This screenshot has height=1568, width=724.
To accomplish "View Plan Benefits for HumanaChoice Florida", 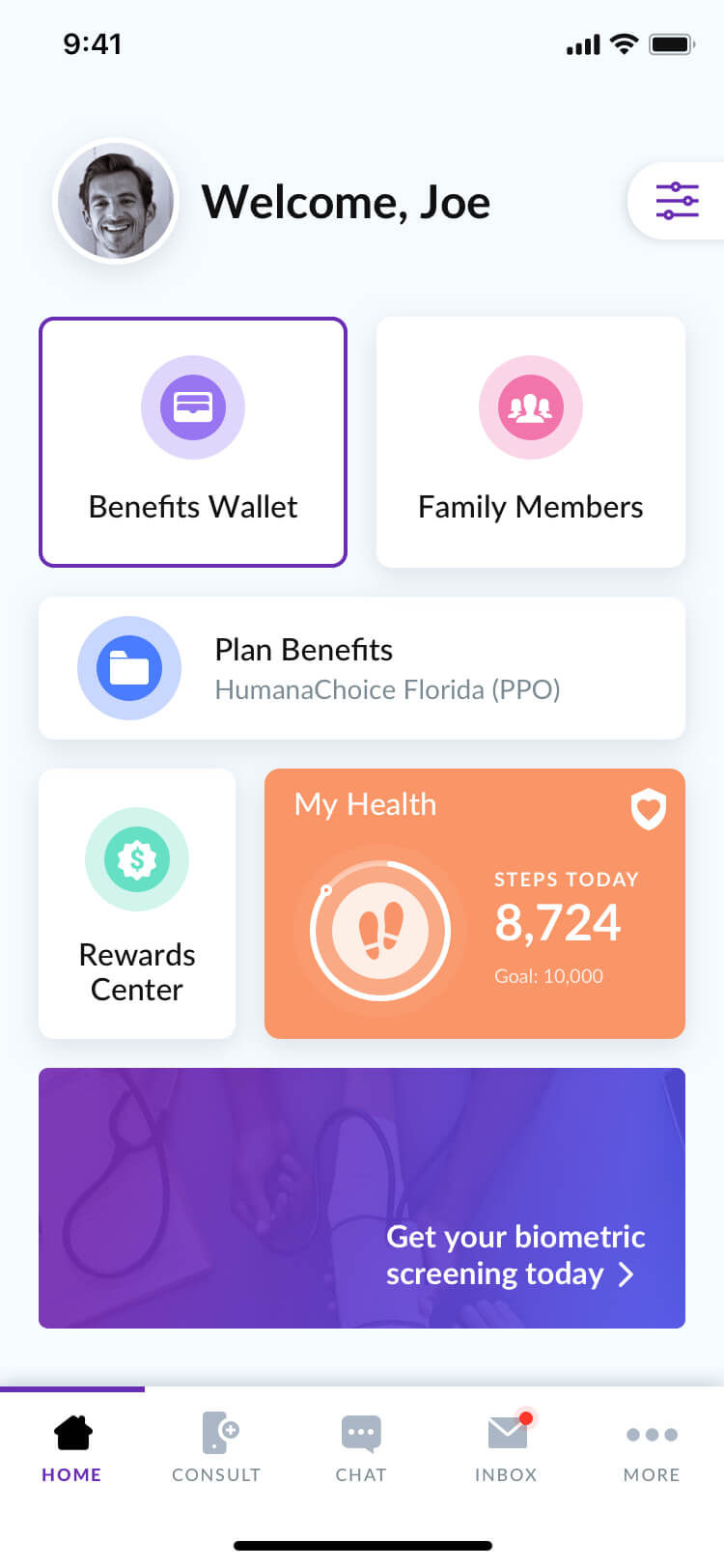I will pos(361,668).
